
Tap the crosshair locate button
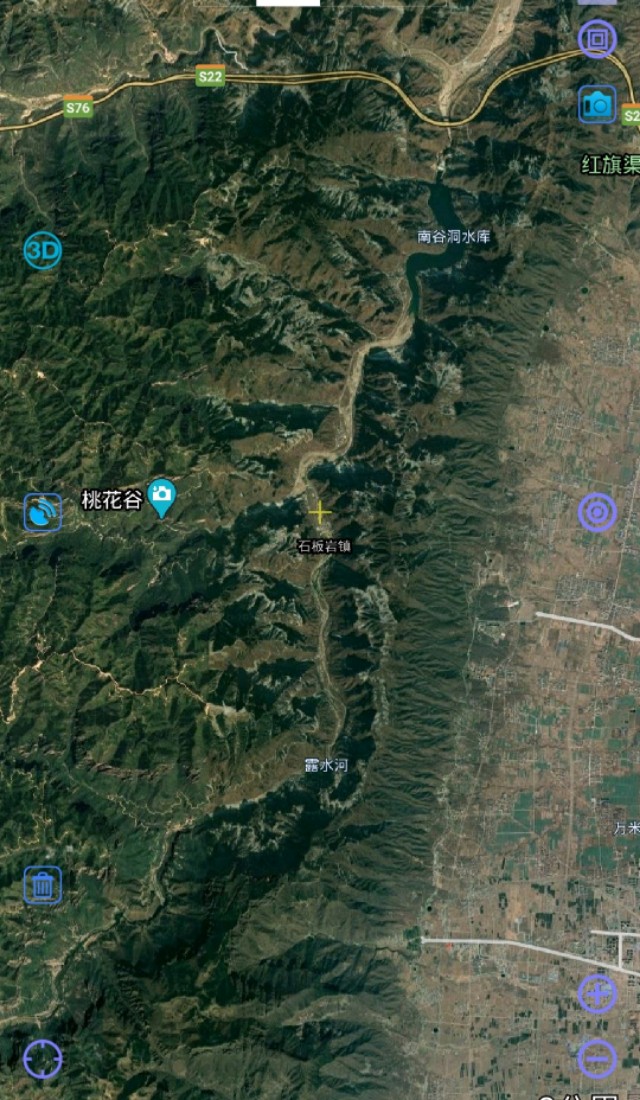(x=43, y=1059)
